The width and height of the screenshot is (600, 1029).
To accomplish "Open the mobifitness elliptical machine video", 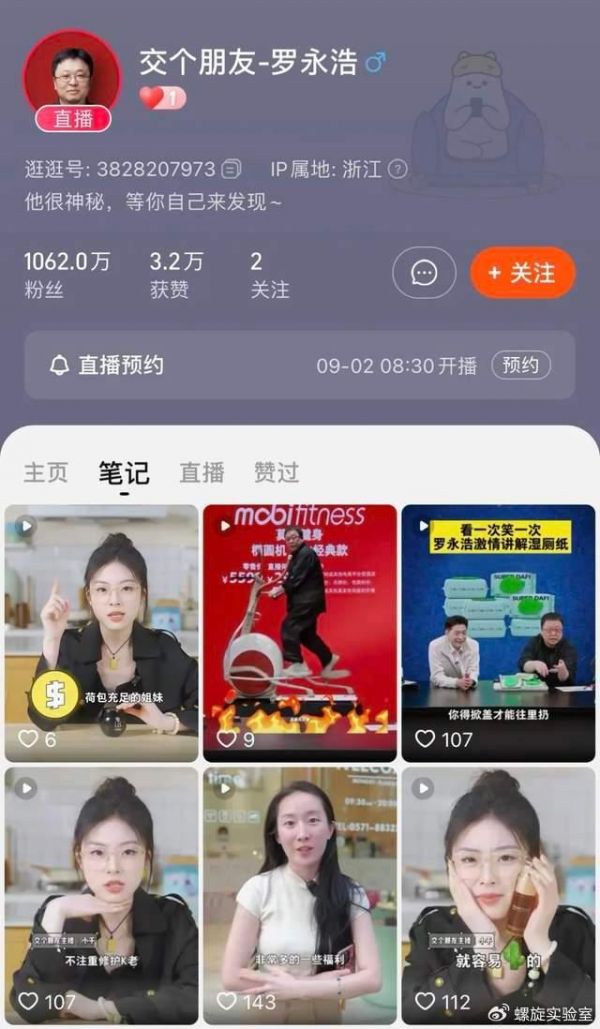I will [x=300, y=620].
